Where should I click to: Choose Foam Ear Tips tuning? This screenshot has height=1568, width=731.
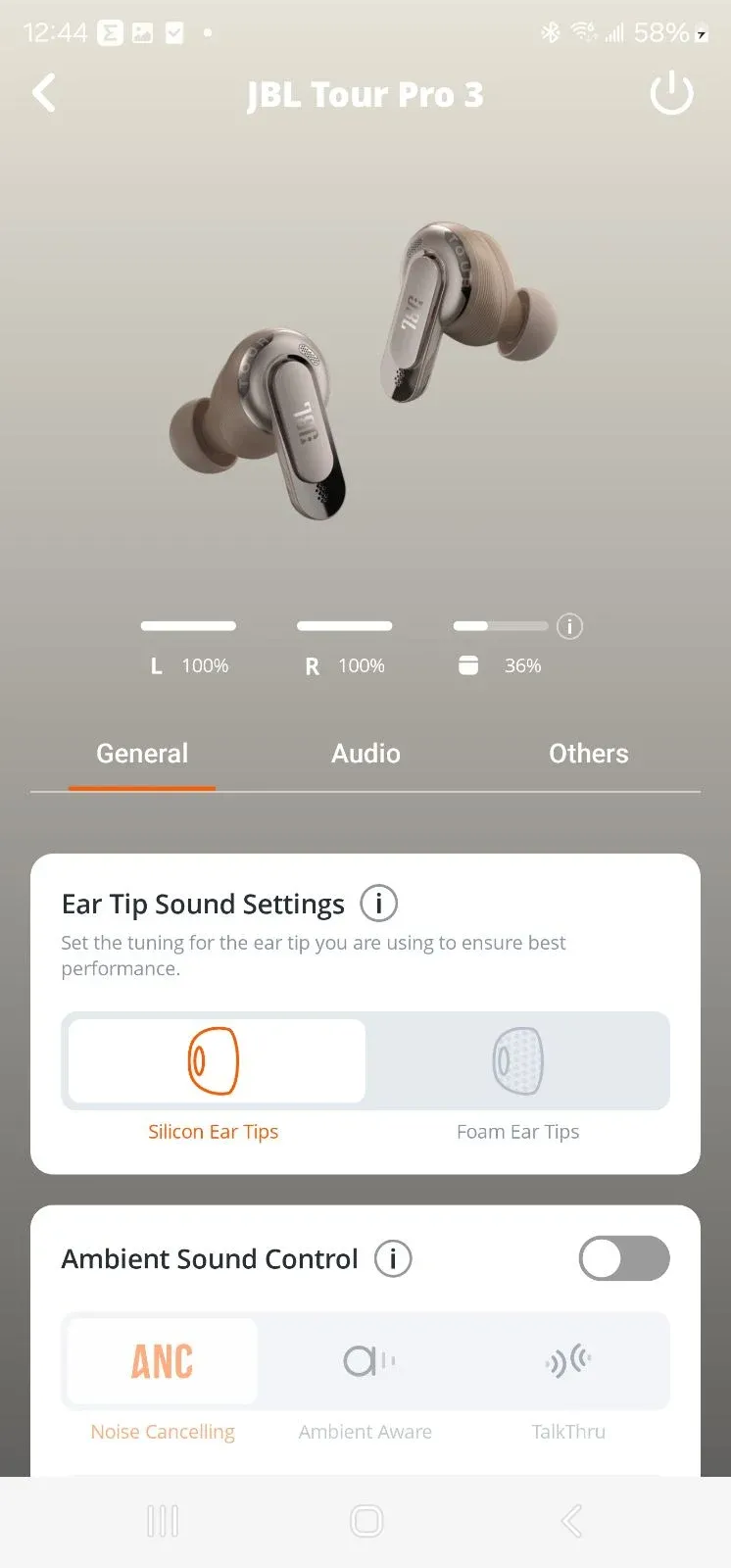(517, 1062)
